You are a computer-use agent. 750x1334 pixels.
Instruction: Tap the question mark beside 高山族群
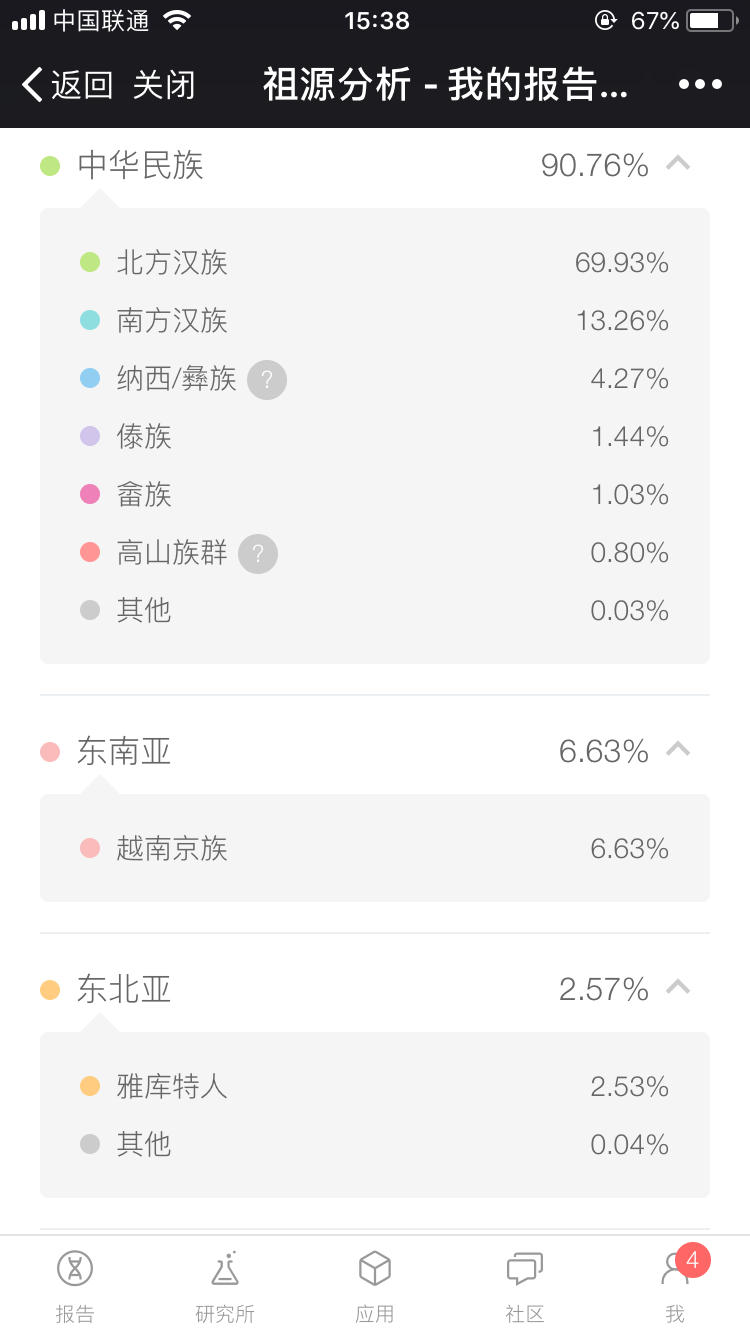pyautogui.click(x=258, y=554)
